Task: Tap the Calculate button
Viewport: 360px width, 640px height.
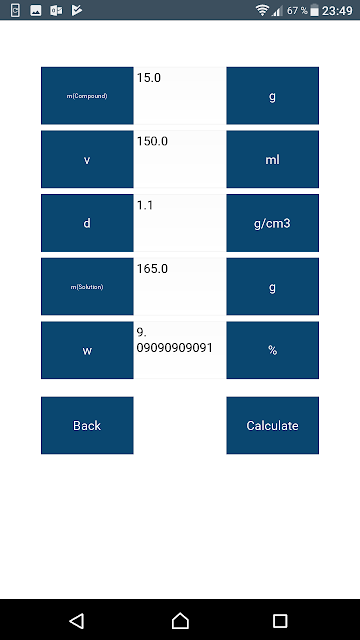Action: click(x=272, y=425)
